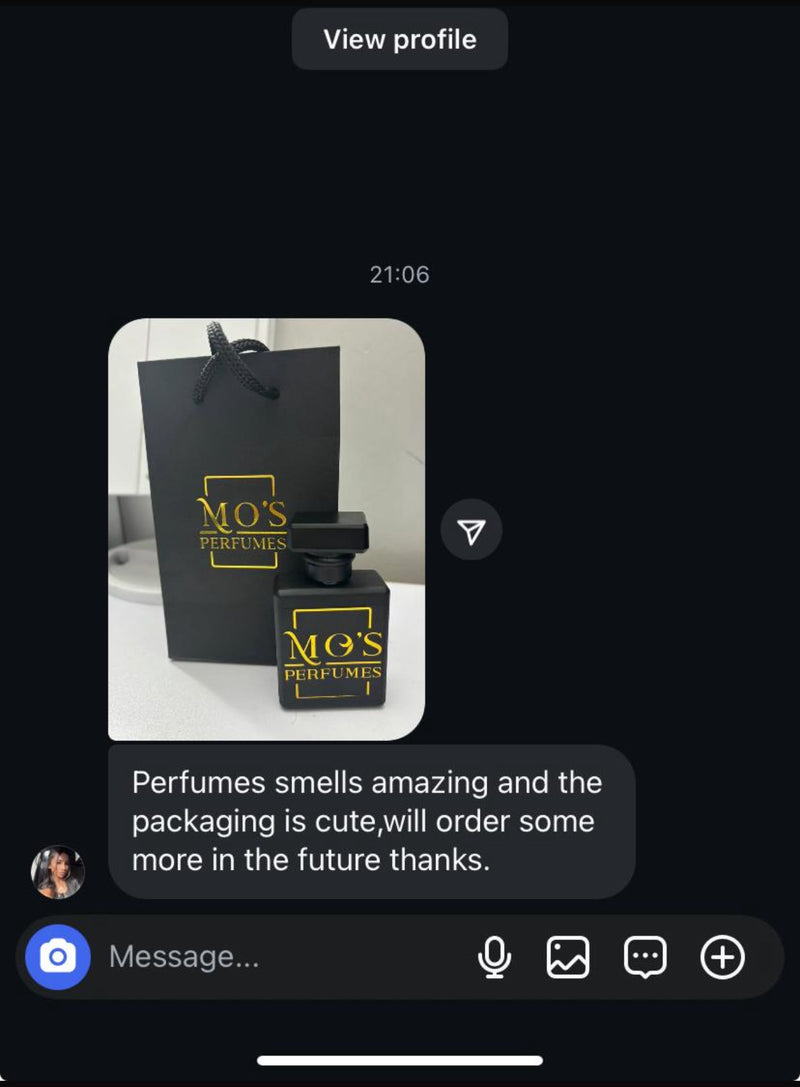
Task: Forward the photo with the share arrow
Action: (x=471, y=529)
